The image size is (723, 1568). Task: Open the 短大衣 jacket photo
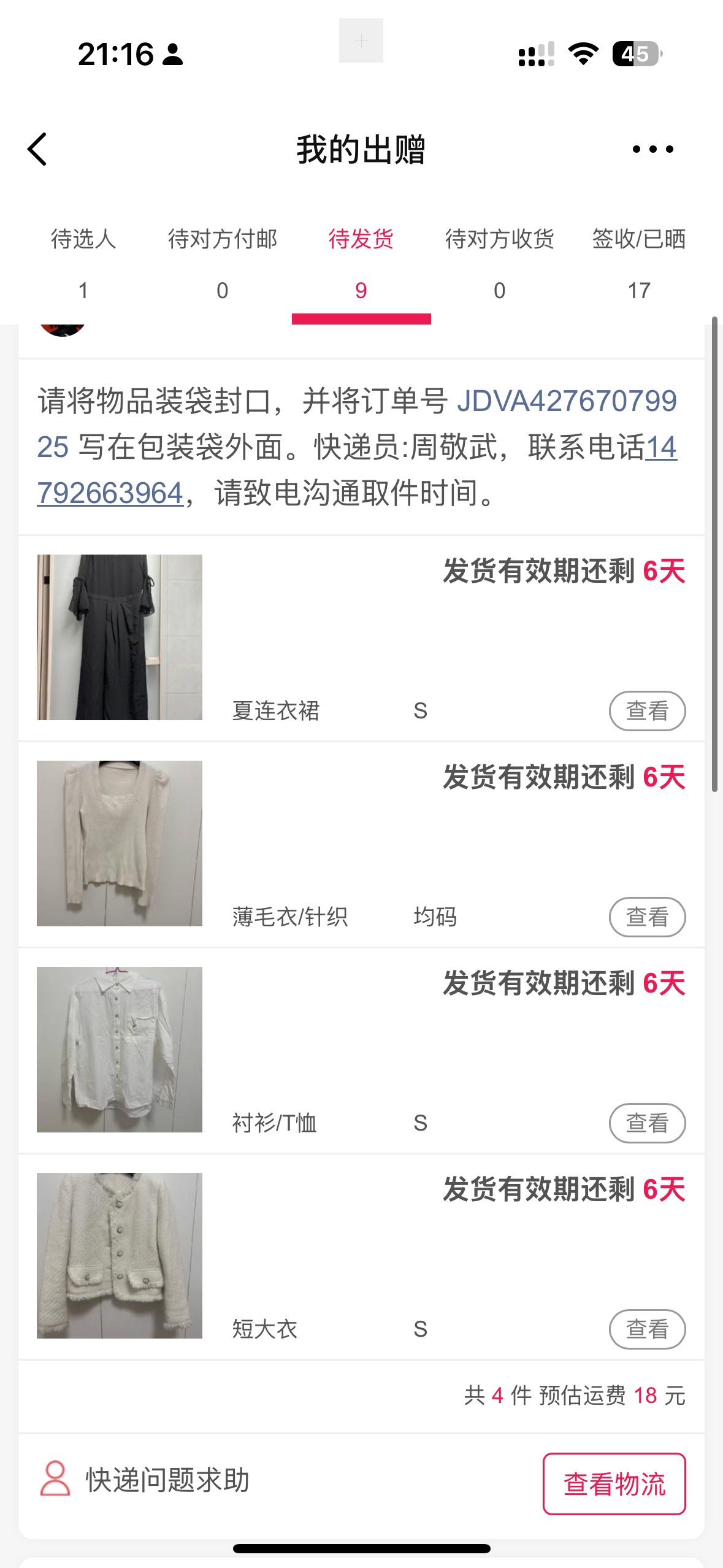tap(120, 1256)
